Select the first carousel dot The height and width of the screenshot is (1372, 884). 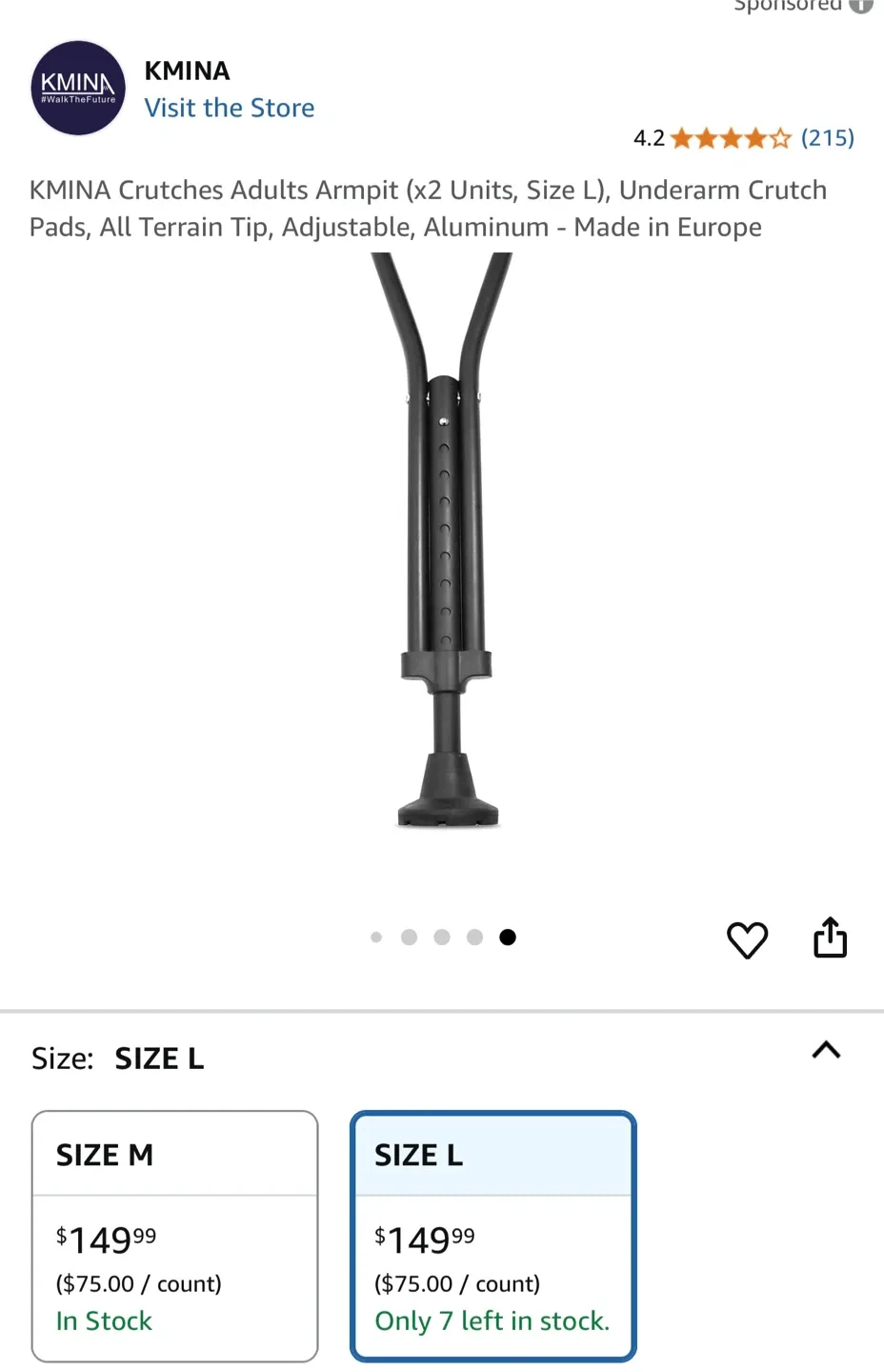click(x=376, y=937)
